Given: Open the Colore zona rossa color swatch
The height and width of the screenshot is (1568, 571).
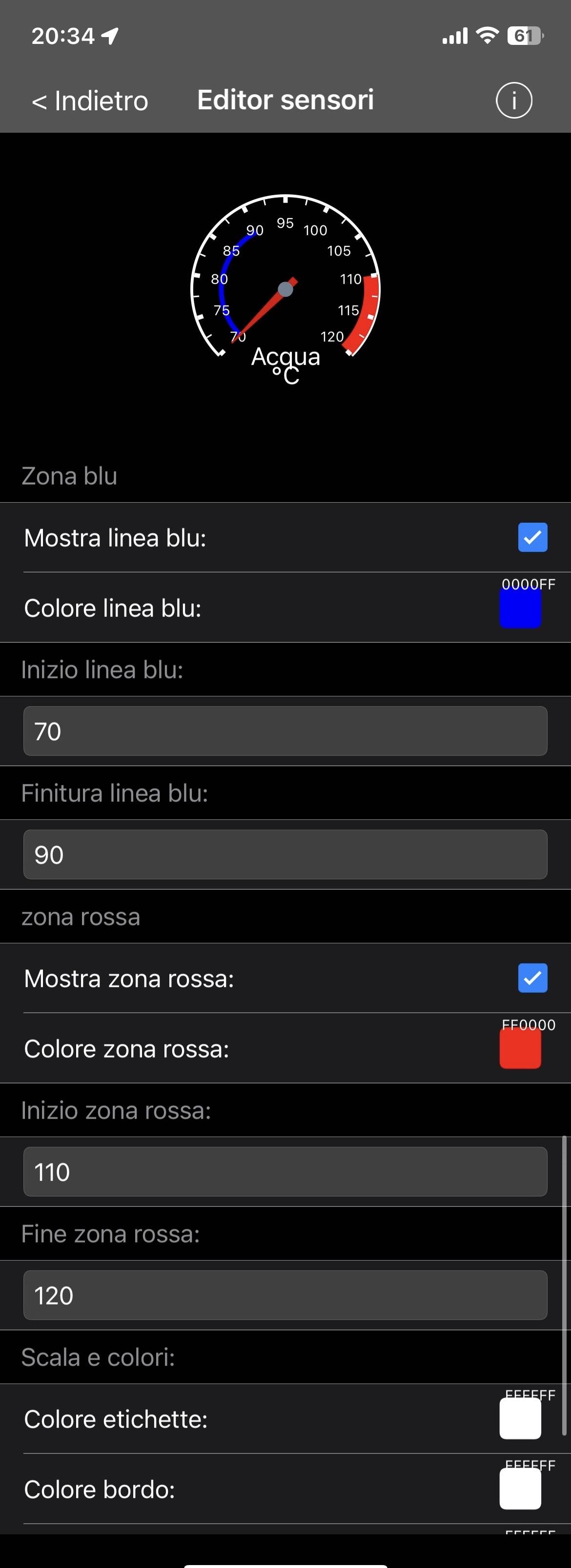Looking at the screenshot, I should coord(520,1048).
